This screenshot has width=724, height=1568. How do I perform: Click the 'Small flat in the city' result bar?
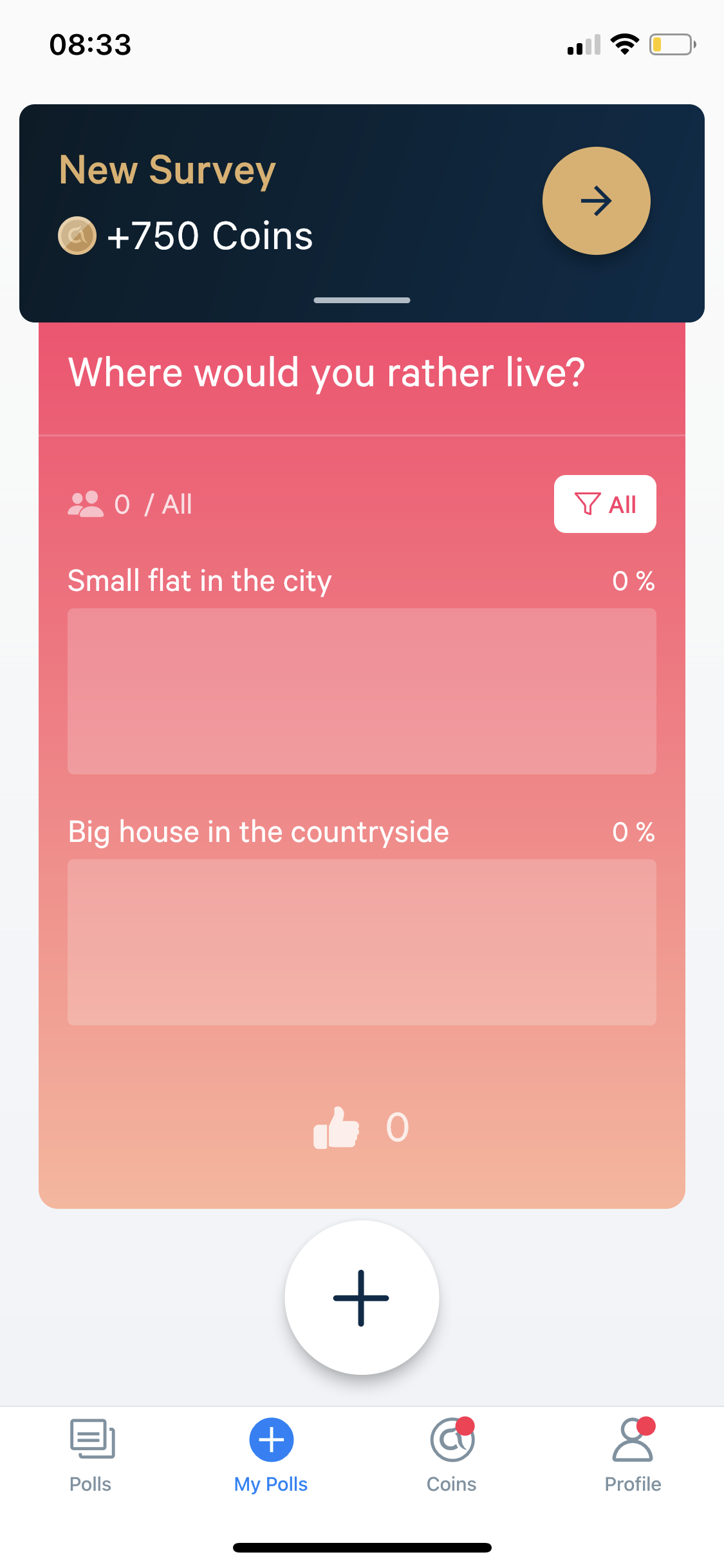click(362, 691)
